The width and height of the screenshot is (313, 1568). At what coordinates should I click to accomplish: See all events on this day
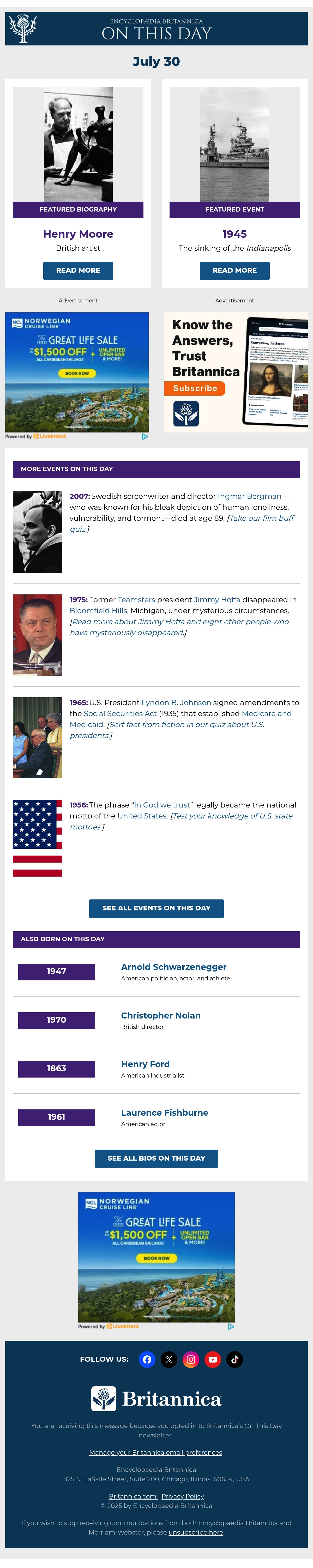pos(156,908)
